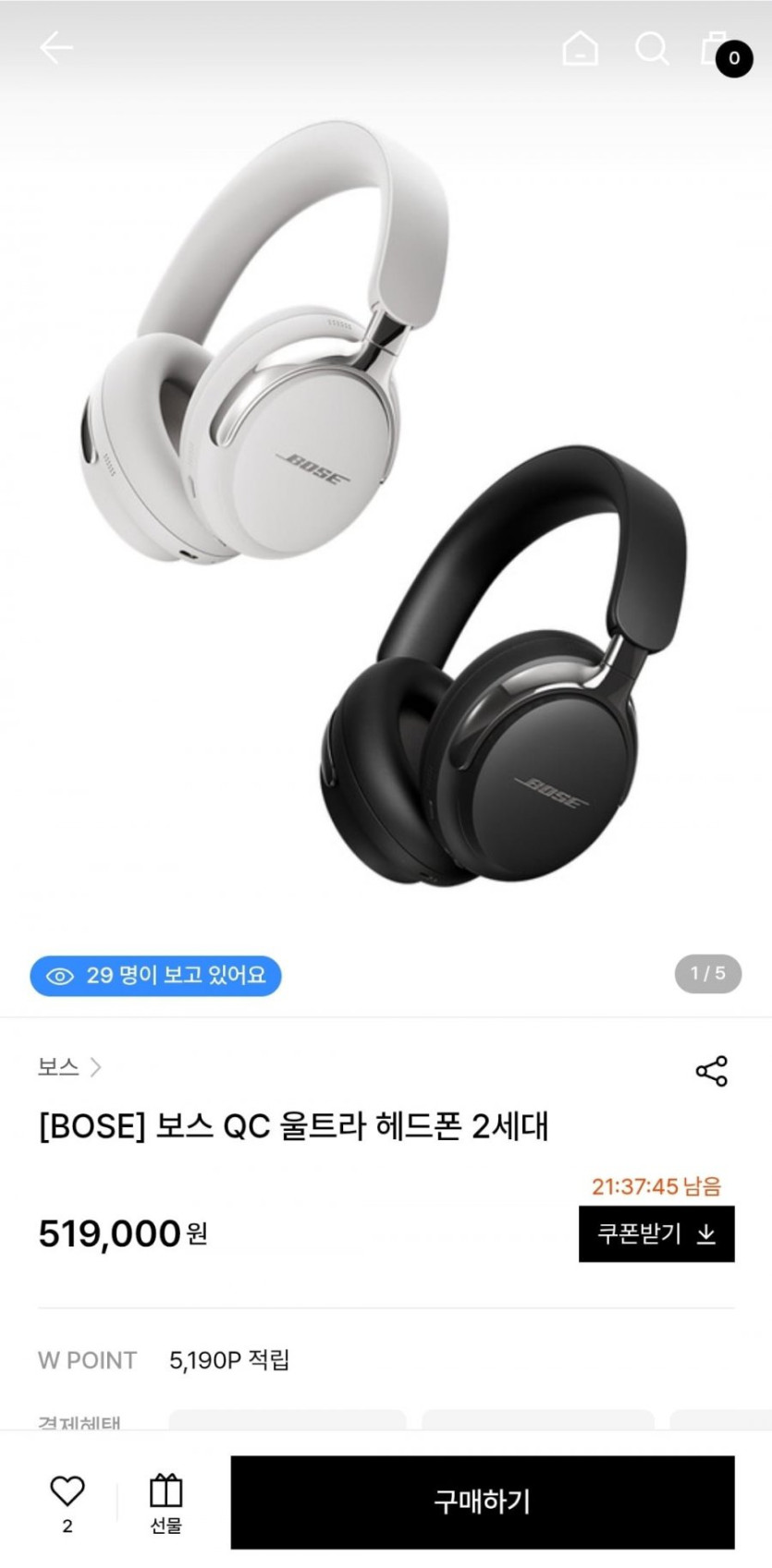Image resolution: width=772 pixels, height=1568 pixels.
Task: Download coupon with 쿠폰받기 button
Action: [656, 1234]
